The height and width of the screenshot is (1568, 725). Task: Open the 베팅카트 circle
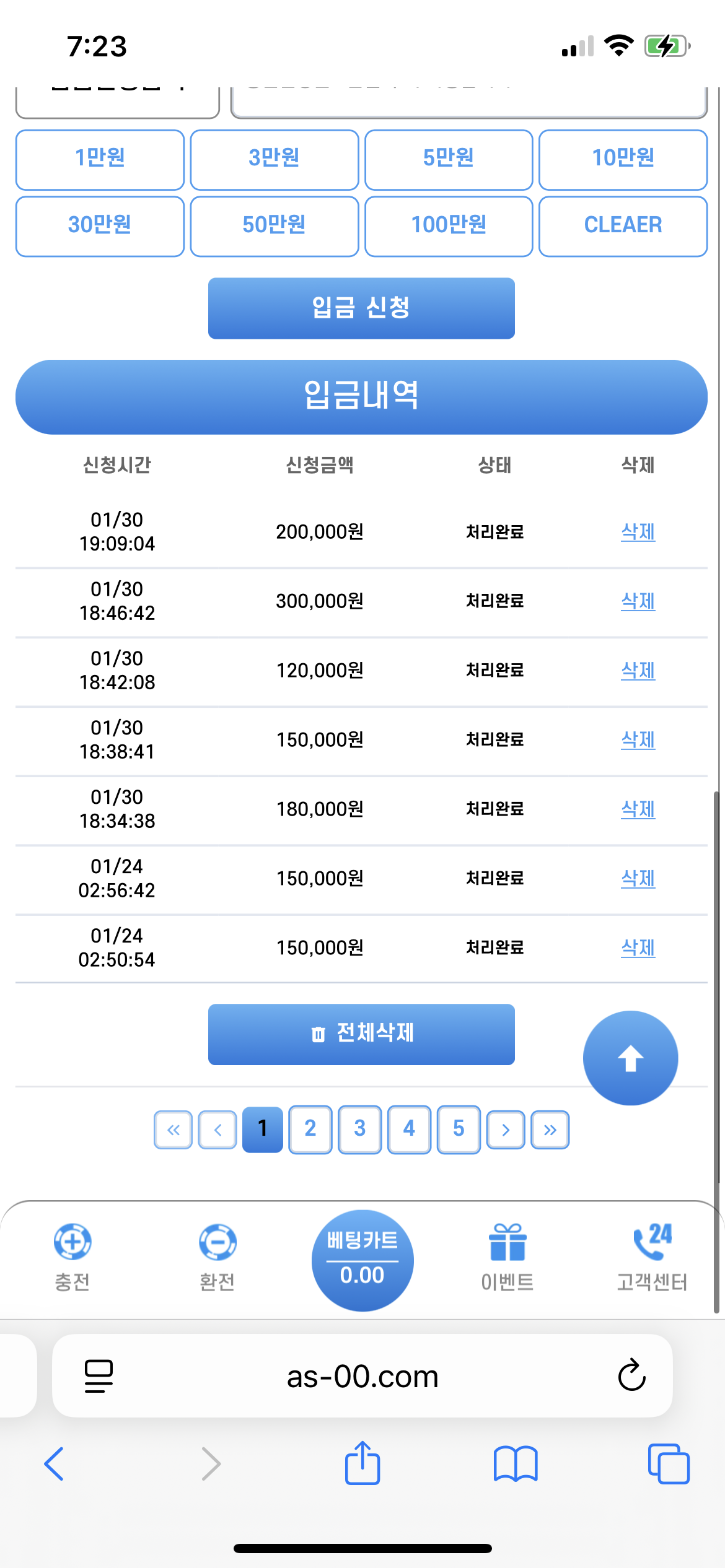coord(362,1260)
